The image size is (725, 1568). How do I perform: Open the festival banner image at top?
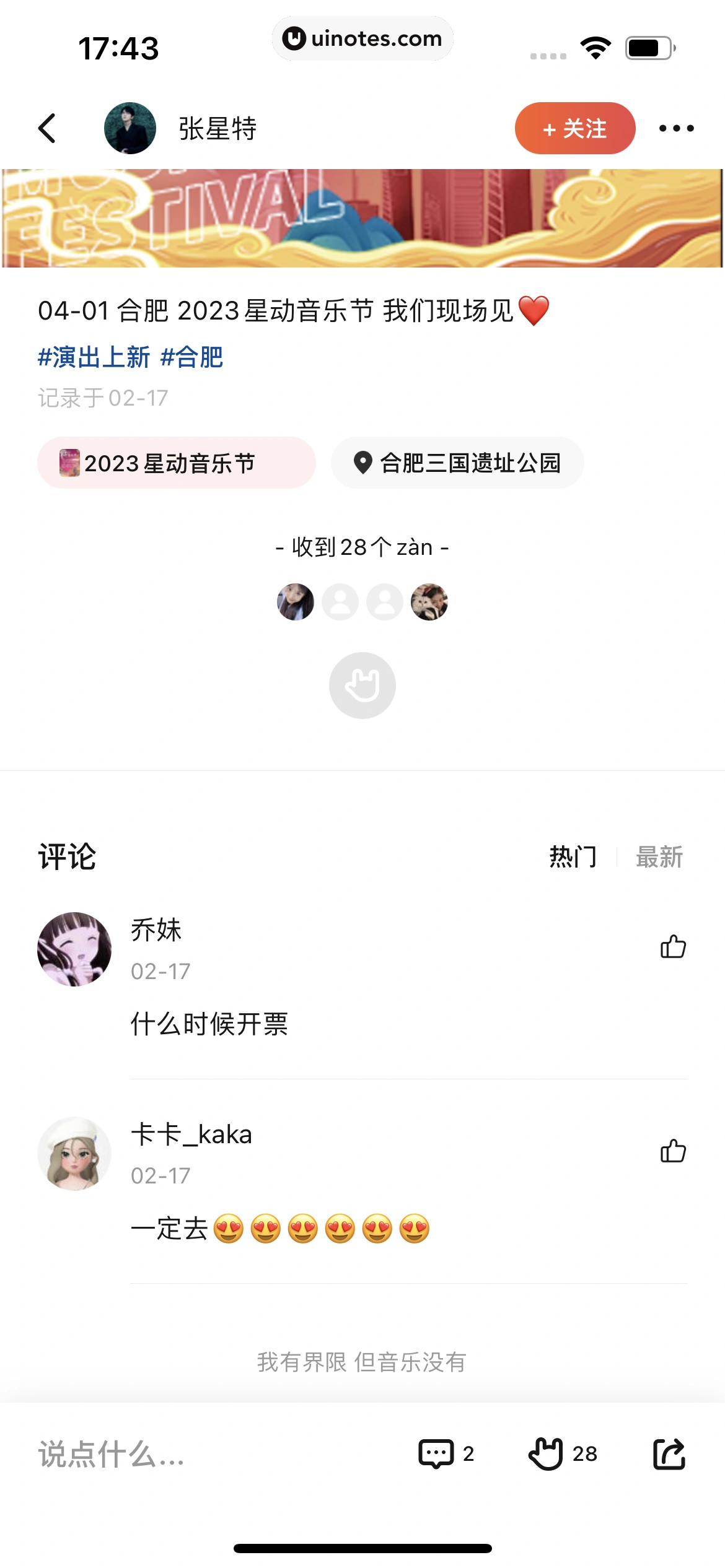[362, 220]
